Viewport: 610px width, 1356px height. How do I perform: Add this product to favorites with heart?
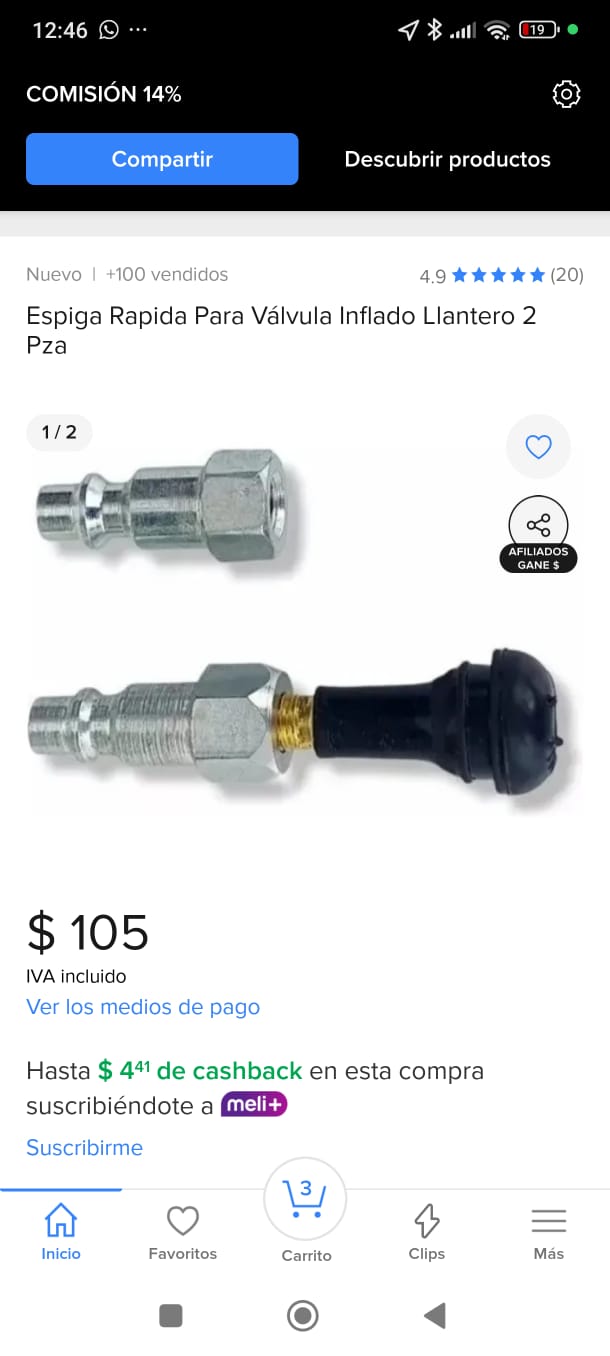tap(538, 447)
